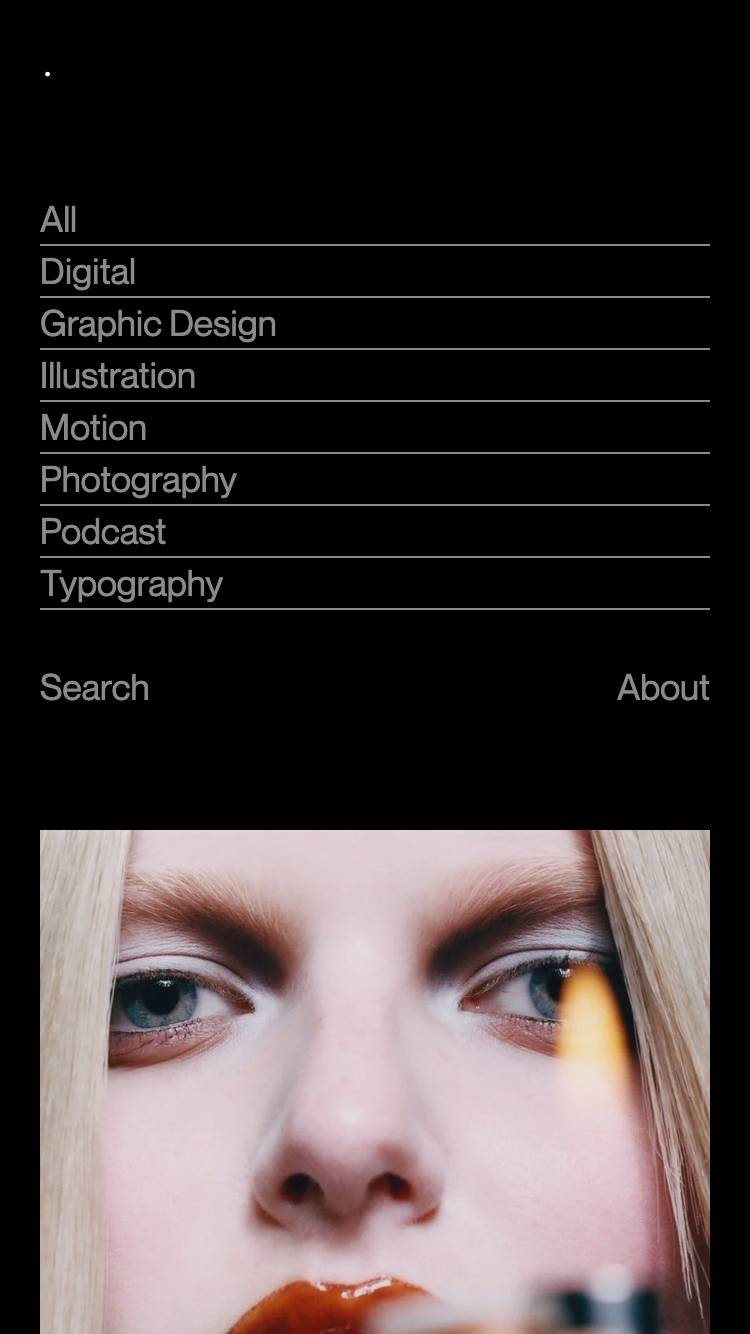750x1334 pixels.
Task: Visit the About page
Action: click(x=663, y=688)
